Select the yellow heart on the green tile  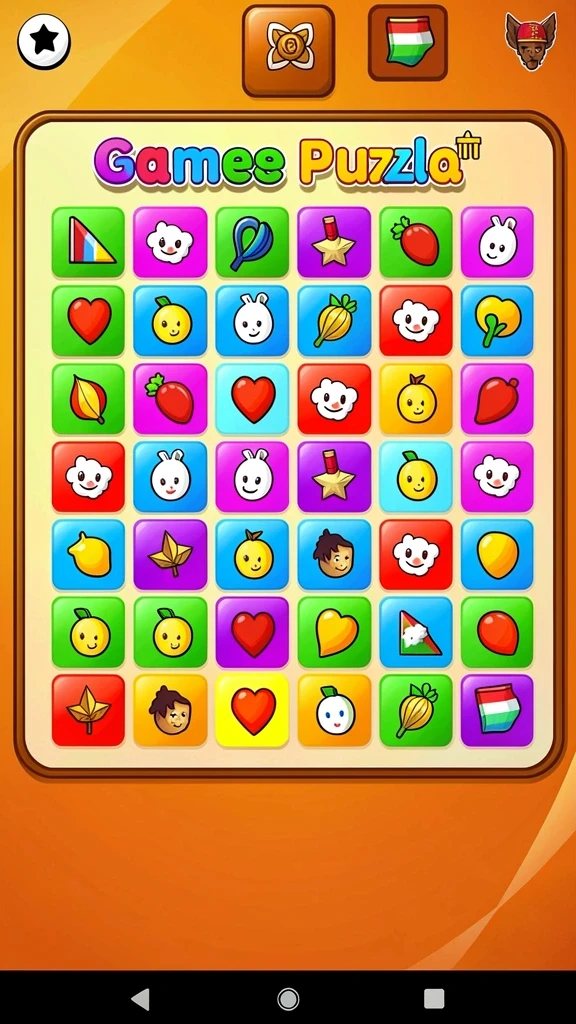[334, 632]
